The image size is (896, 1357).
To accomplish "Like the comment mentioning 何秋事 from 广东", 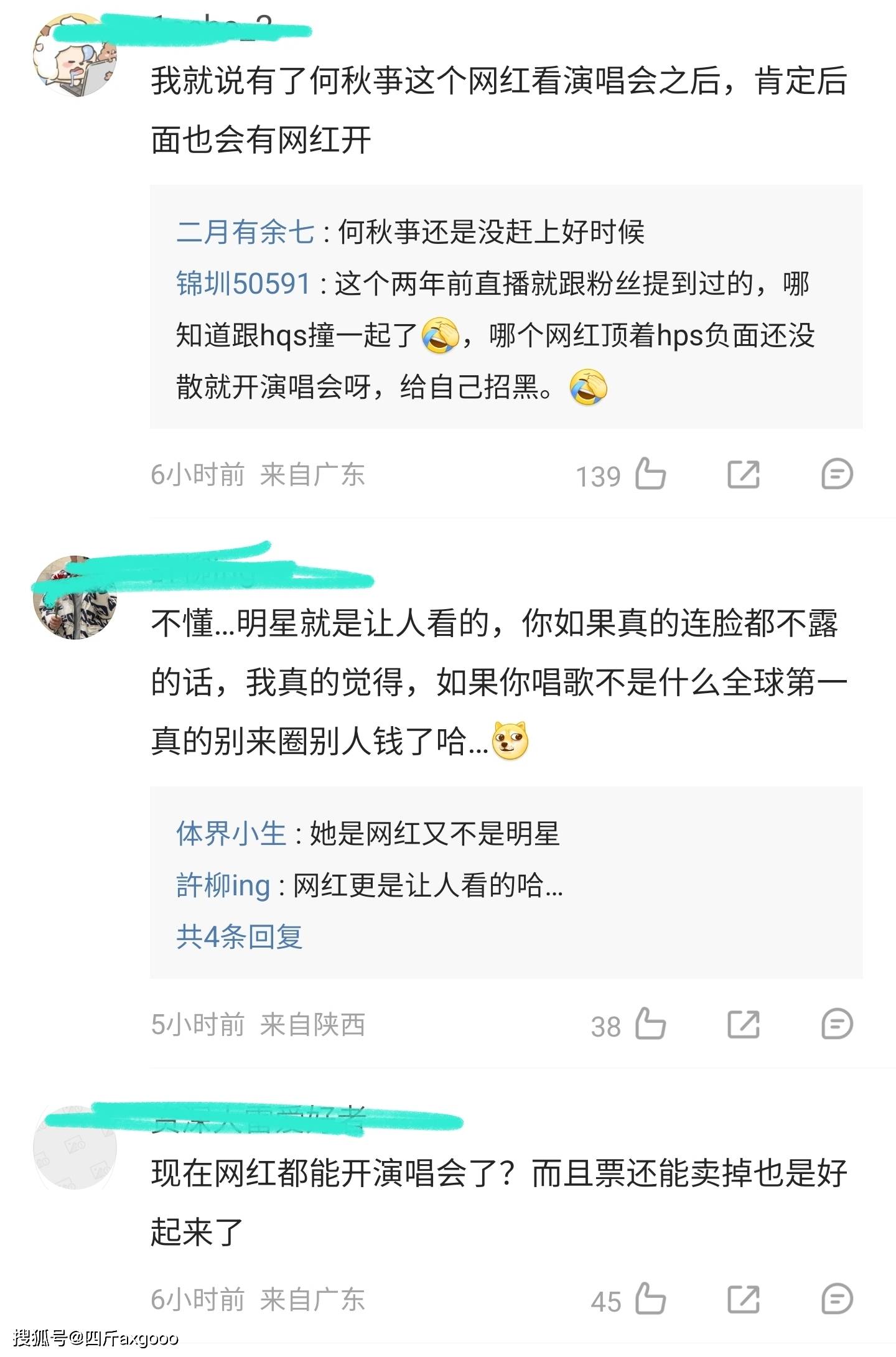I will [x=650, y=475].
